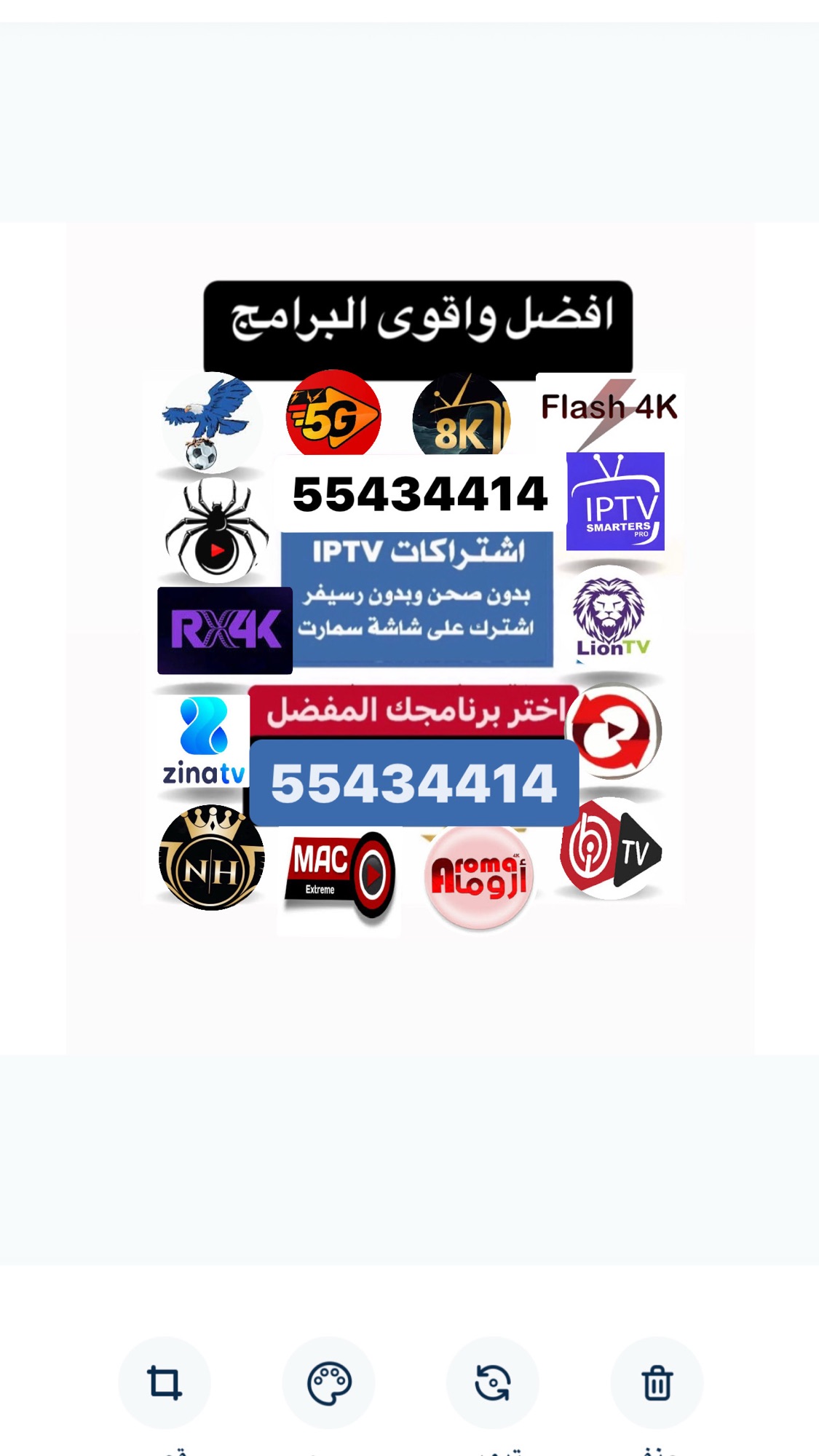Rotate the image

[x=493, y=1382]
